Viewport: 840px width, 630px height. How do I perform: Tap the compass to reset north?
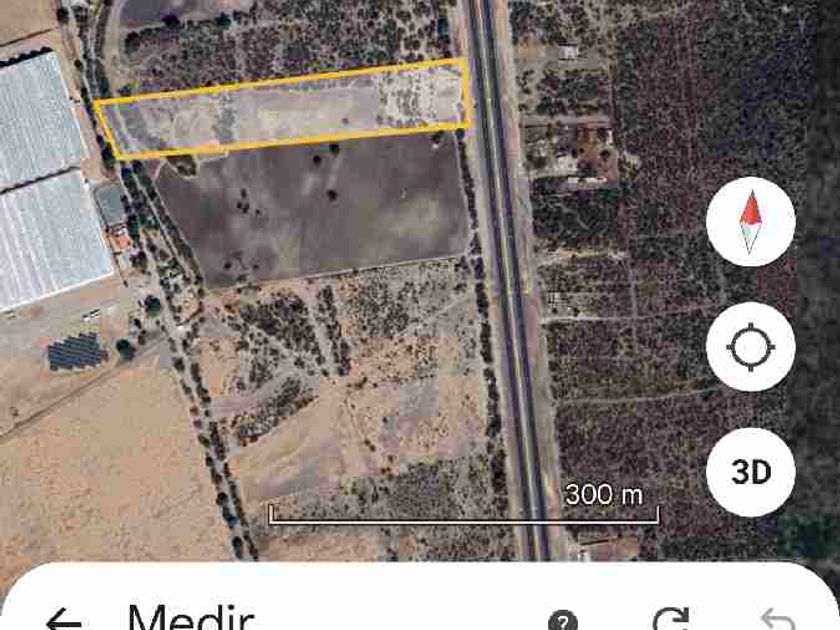(751, 222)
